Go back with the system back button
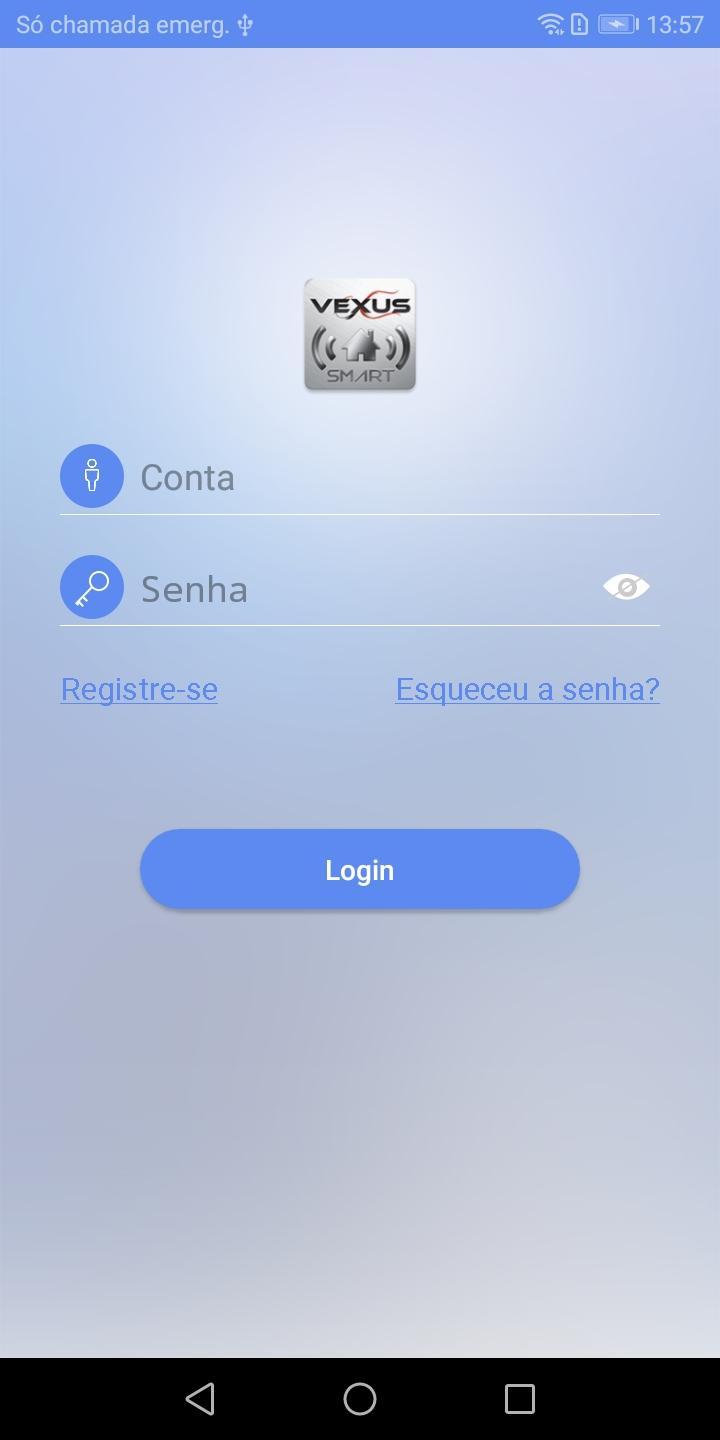720x1440 pixels. pyautogui.click(x=200, y=1398)
